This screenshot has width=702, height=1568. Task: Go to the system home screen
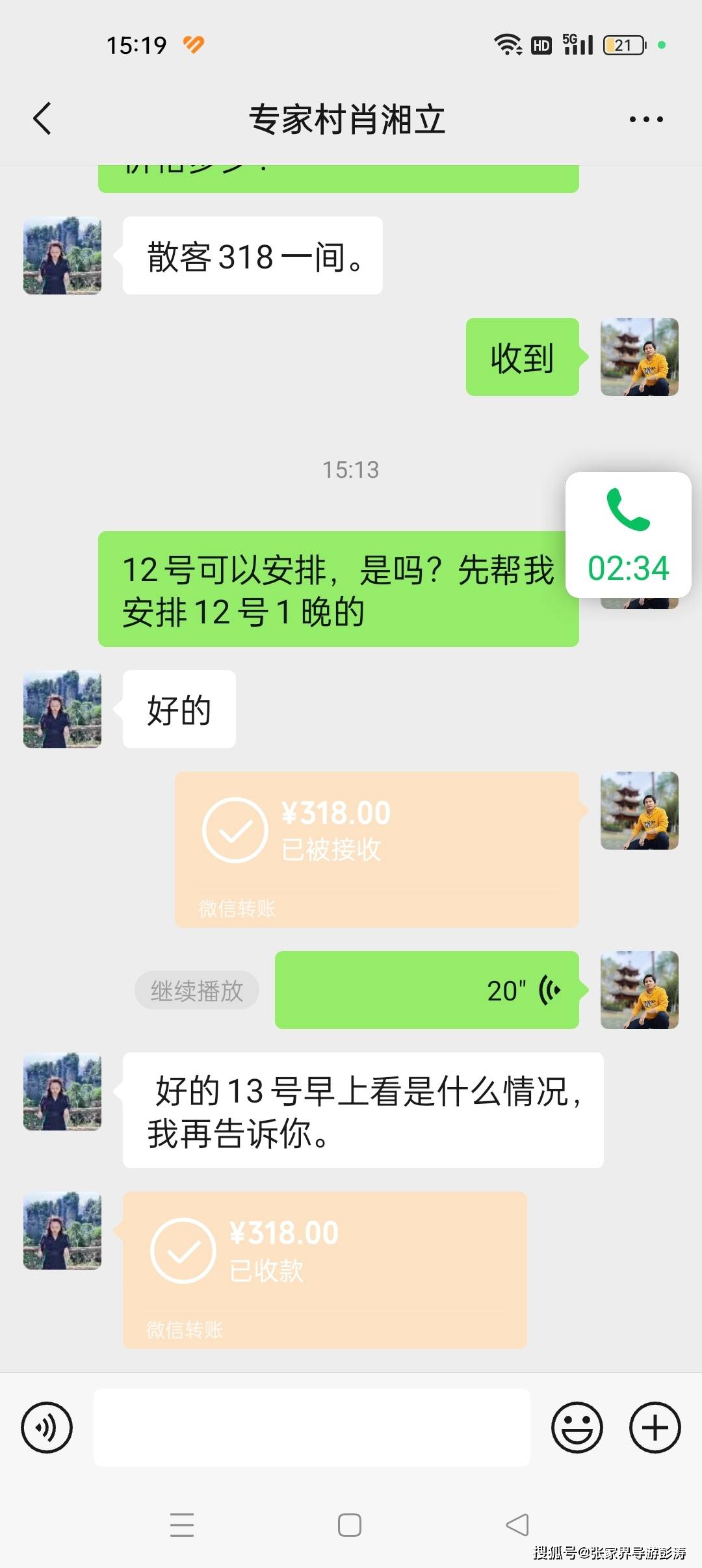coord(350,1525)
